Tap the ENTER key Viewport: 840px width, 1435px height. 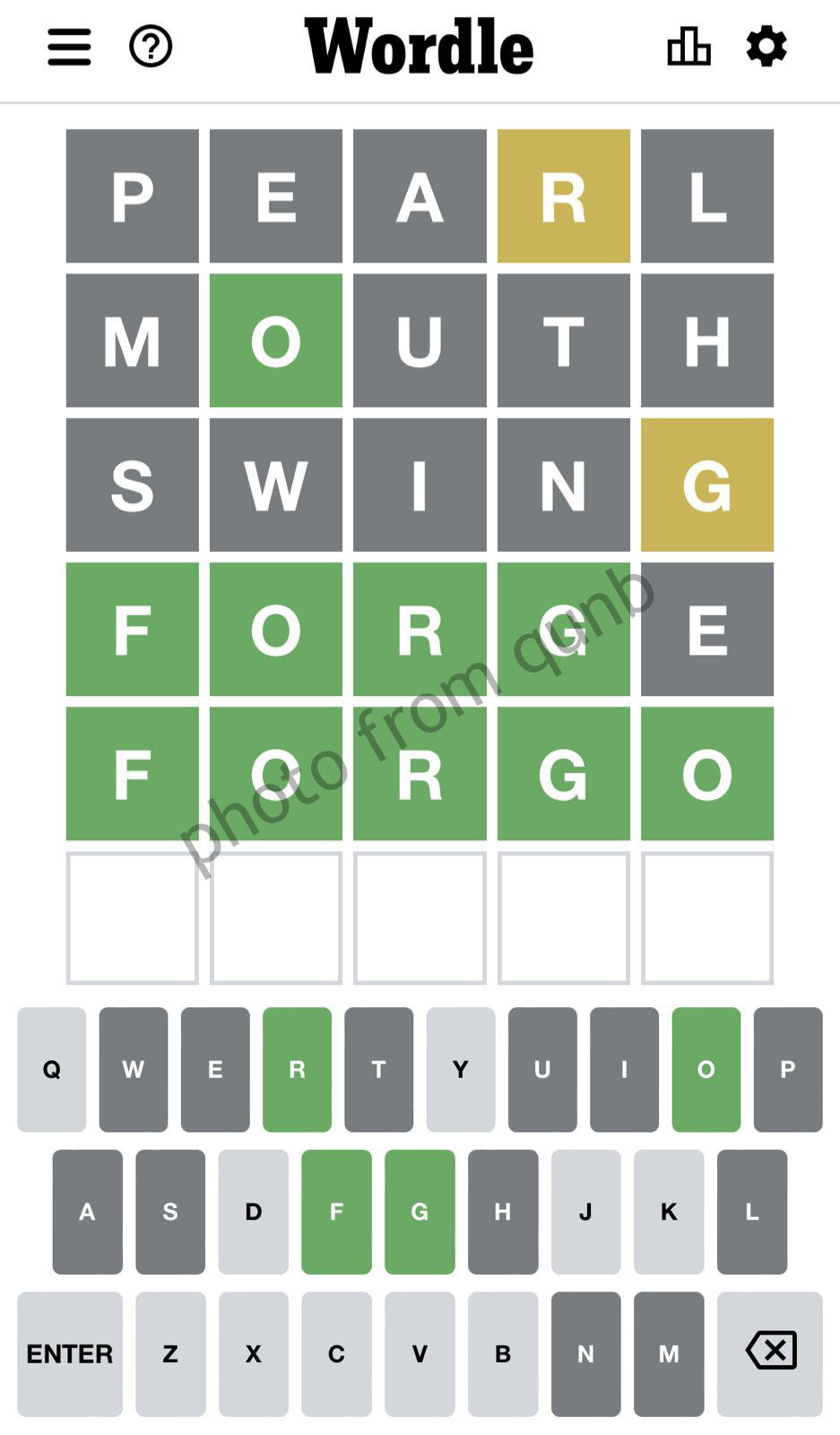[x=70, y=1353]
